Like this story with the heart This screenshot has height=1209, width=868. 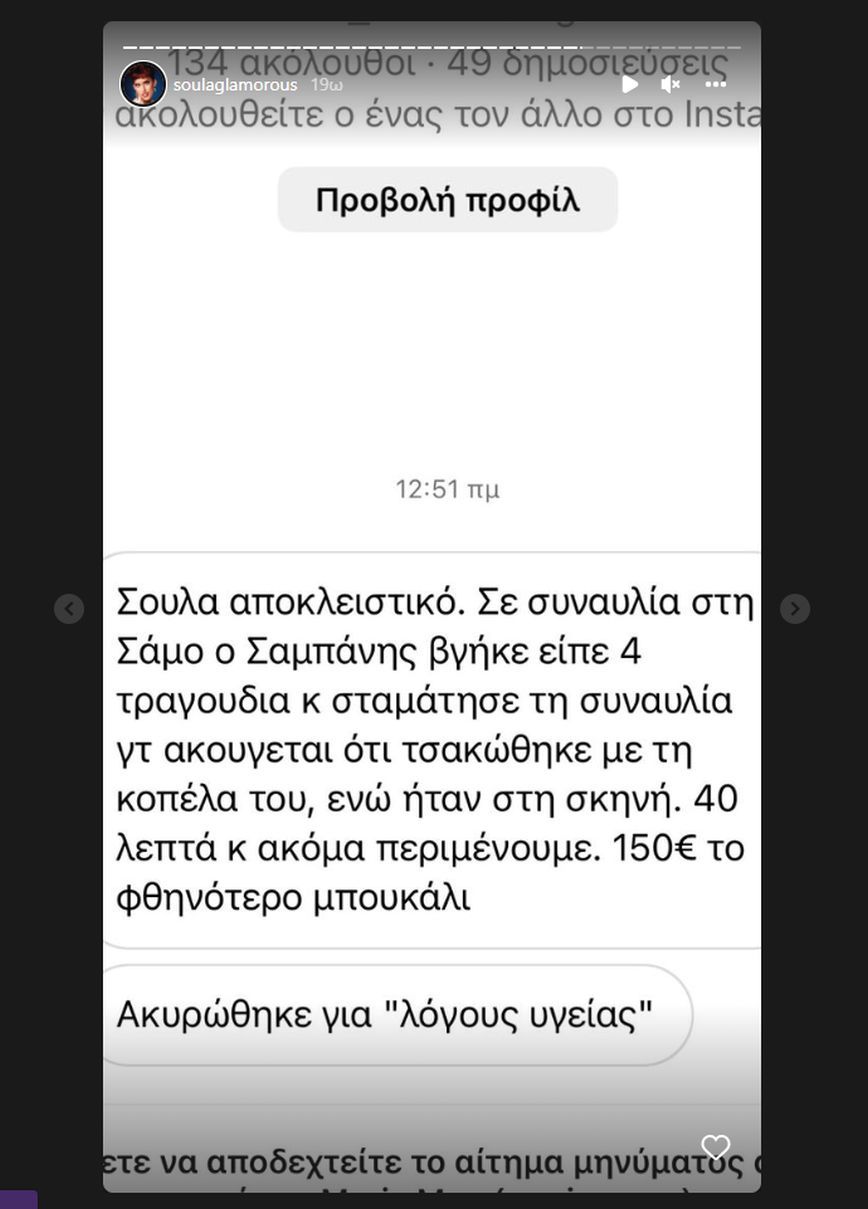(716, 1146)
